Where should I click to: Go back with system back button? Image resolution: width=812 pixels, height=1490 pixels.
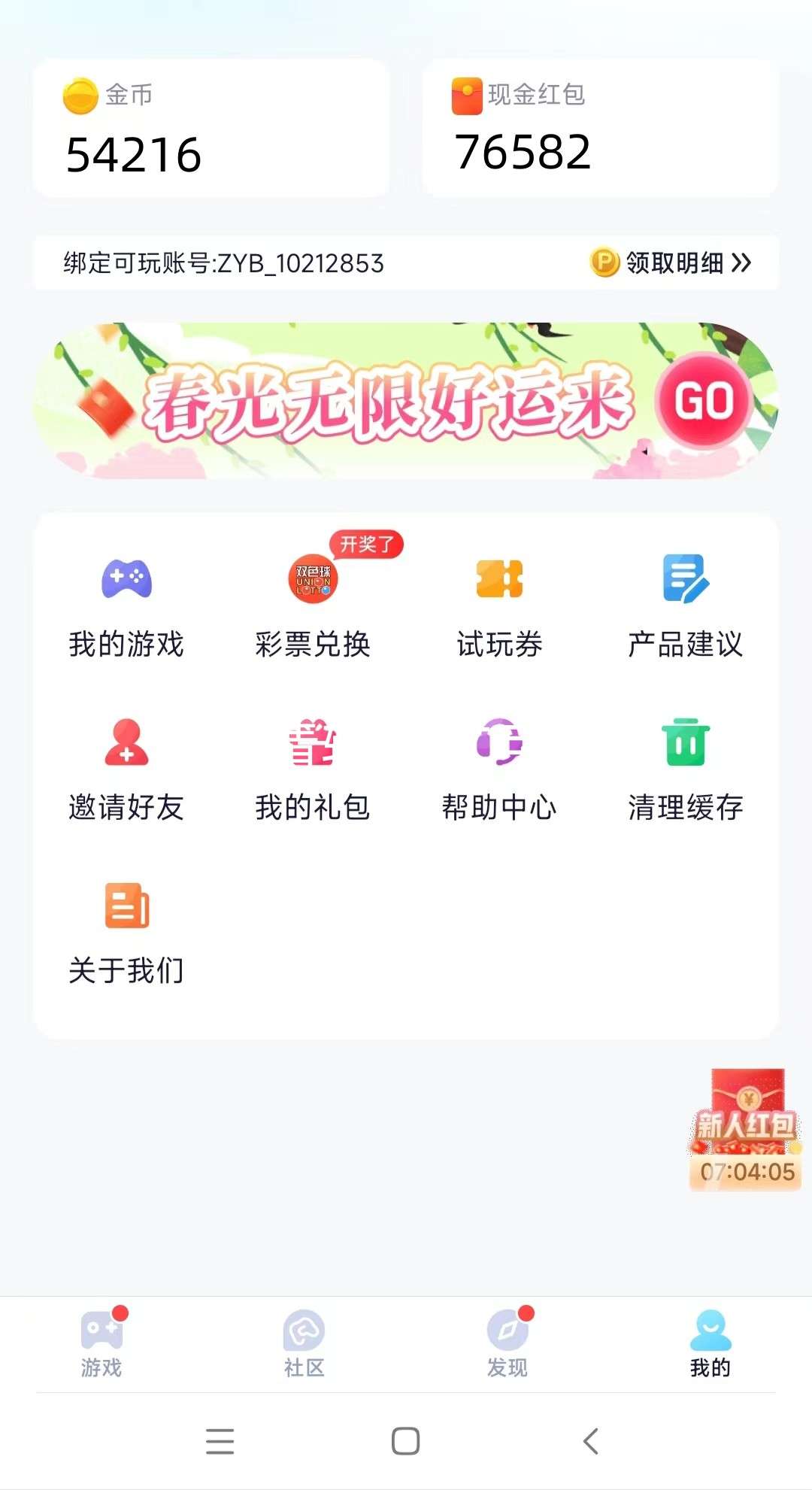pyautogui.click(x=591, y=1441)
